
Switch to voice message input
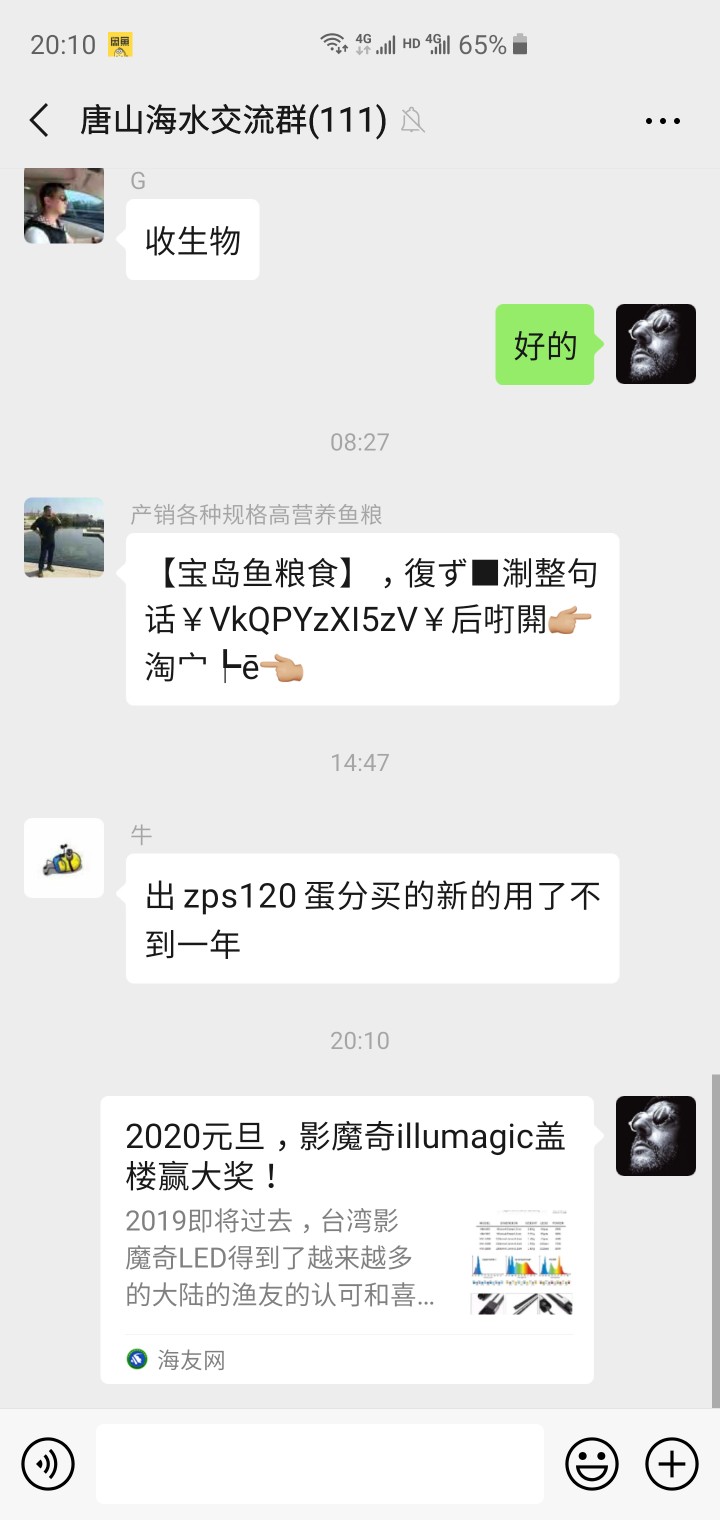click(47, 1464)
